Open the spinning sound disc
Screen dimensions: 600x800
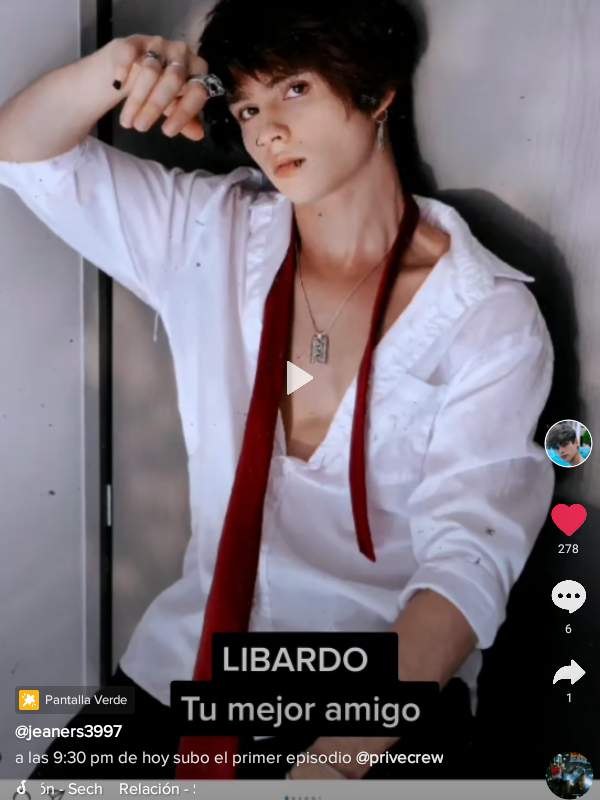569,776
